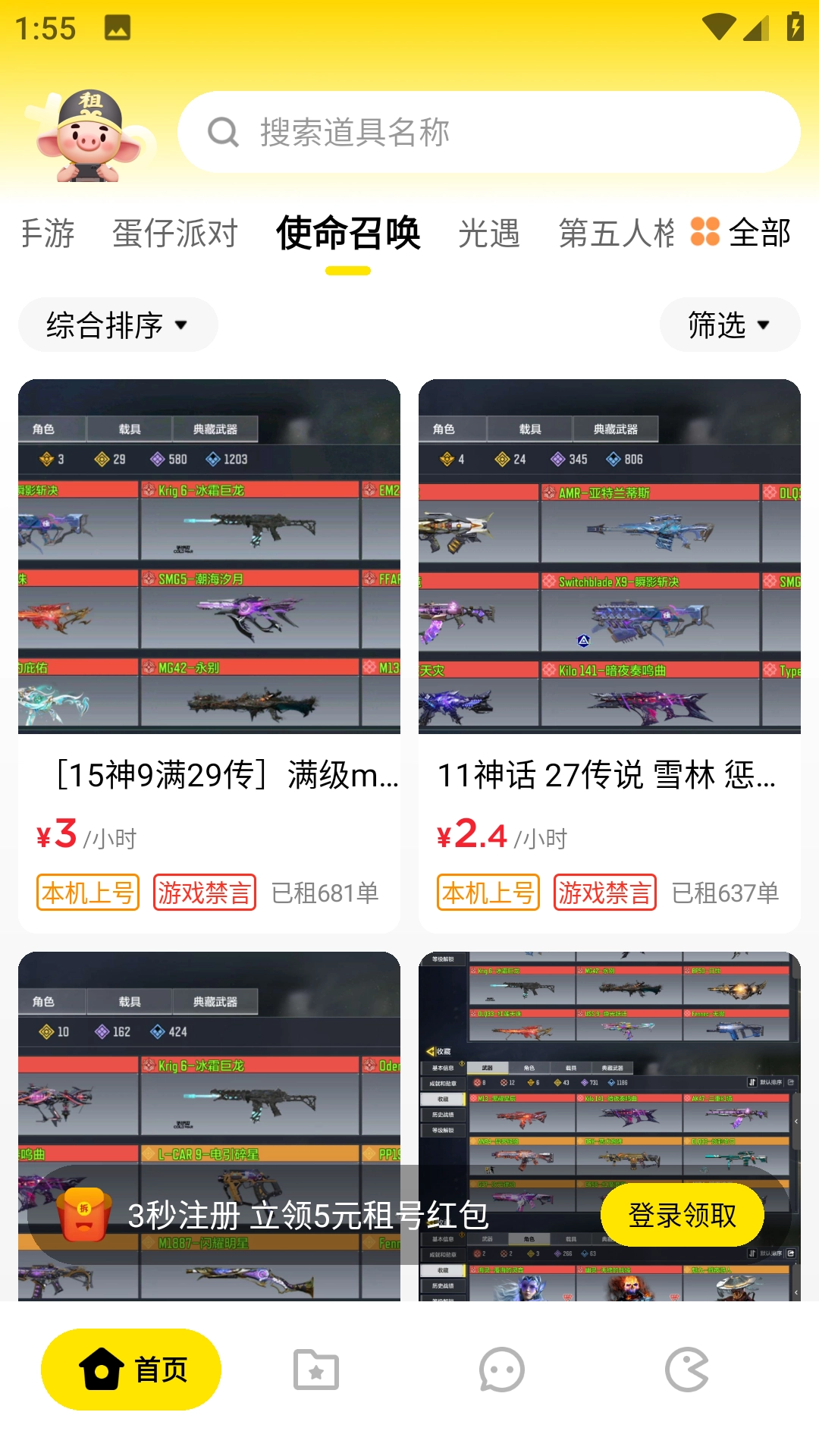Tap the red envelope icon in the banner
819x1456 pixels.
click(83, 1213)
